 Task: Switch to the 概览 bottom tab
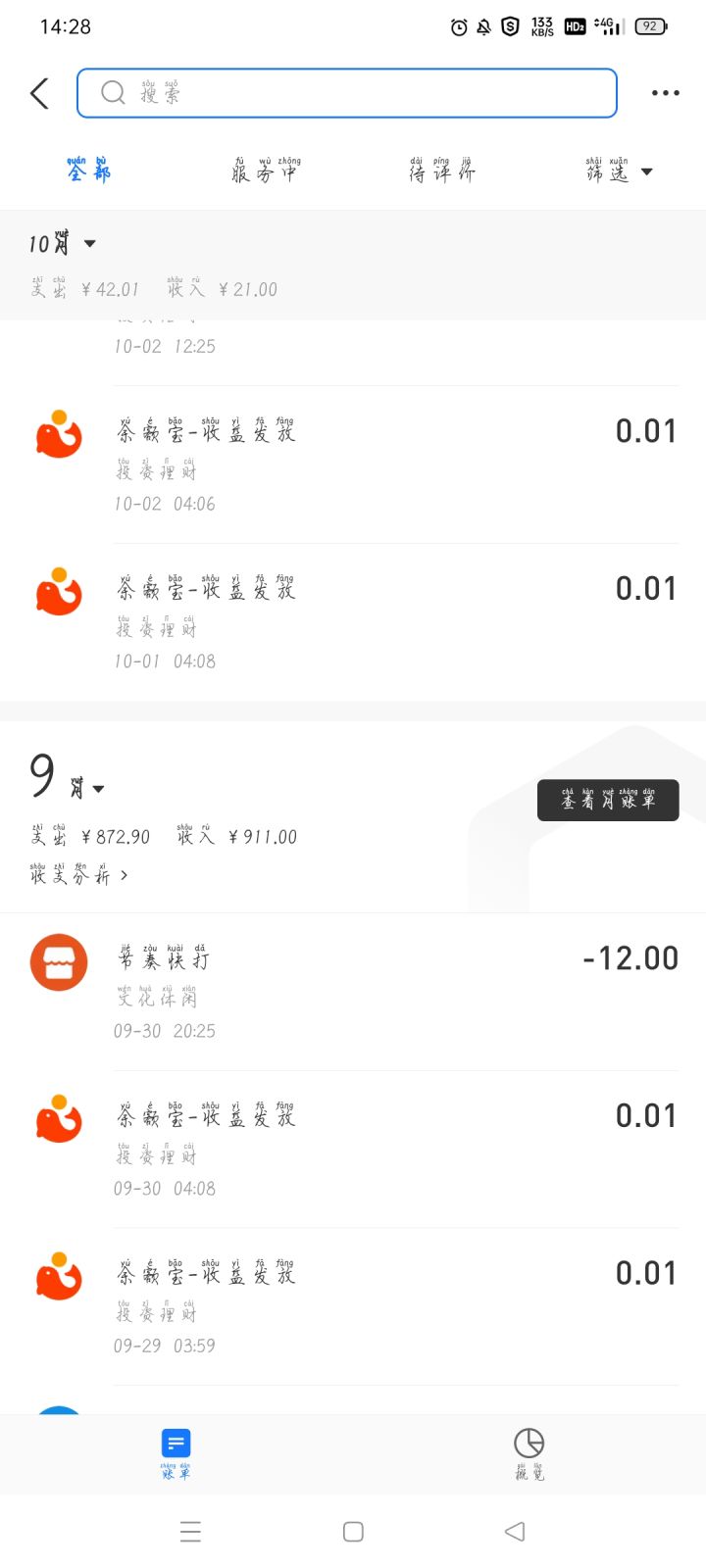click(529, 1453)
